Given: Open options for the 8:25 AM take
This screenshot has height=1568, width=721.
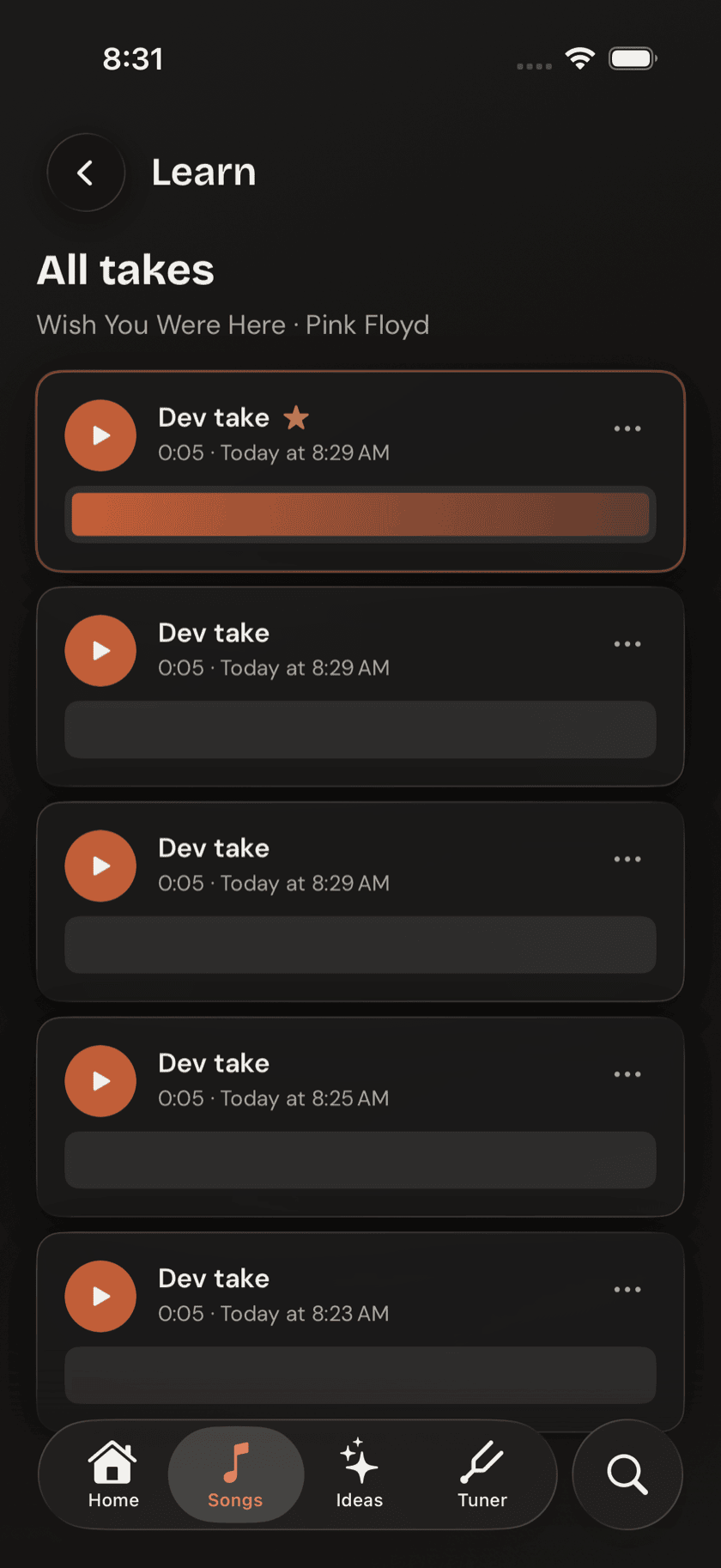Looking at the screenshot, I should [627, 1074].
